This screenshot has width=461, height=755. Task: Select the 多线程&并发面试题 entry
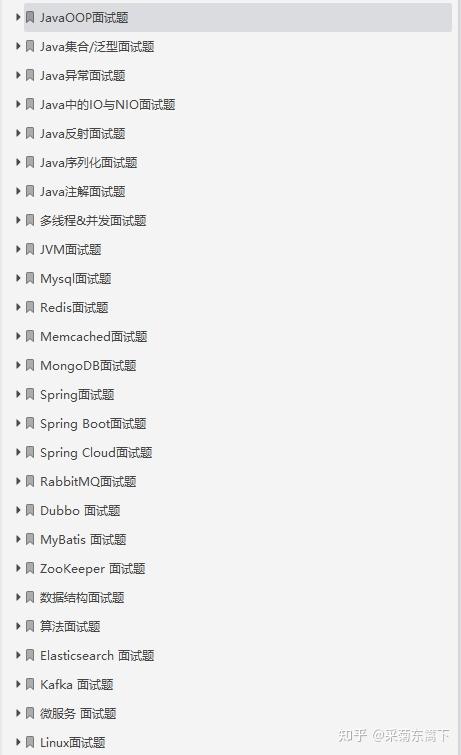93,221
